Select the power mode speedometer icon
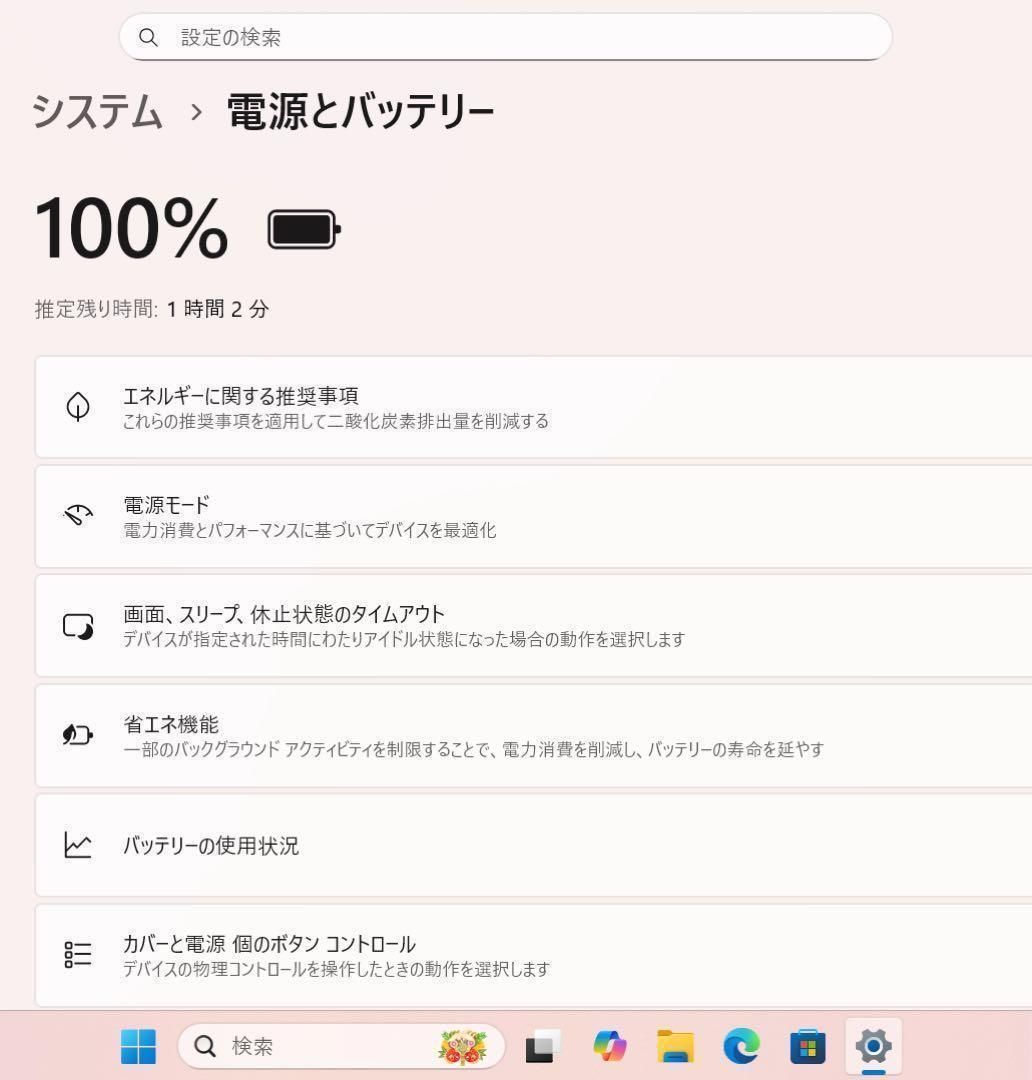The image size is (1032, 1080). point(78,516)
